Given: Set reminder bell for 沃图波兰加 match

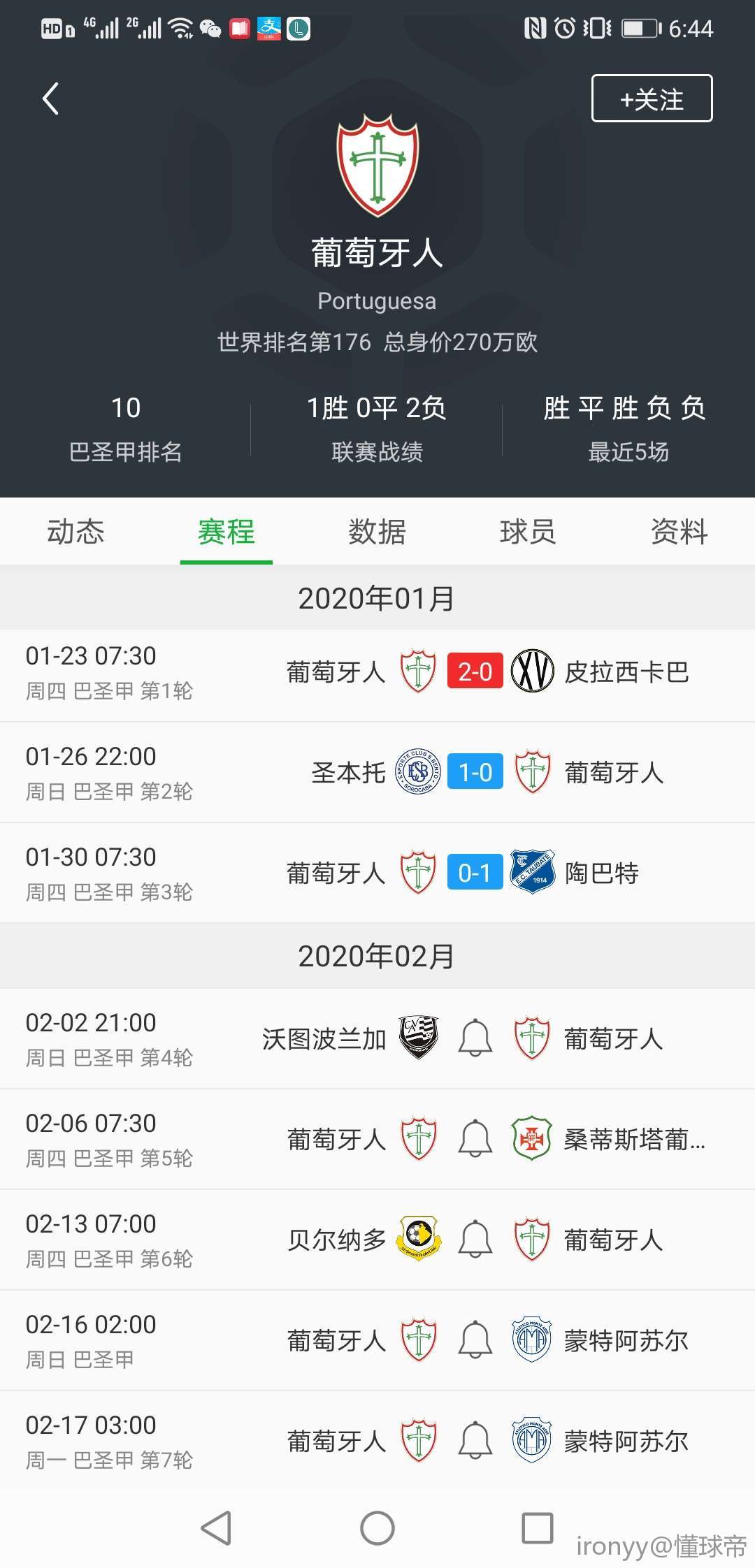Looking at the screenshot, I should tap(475, 1038).
